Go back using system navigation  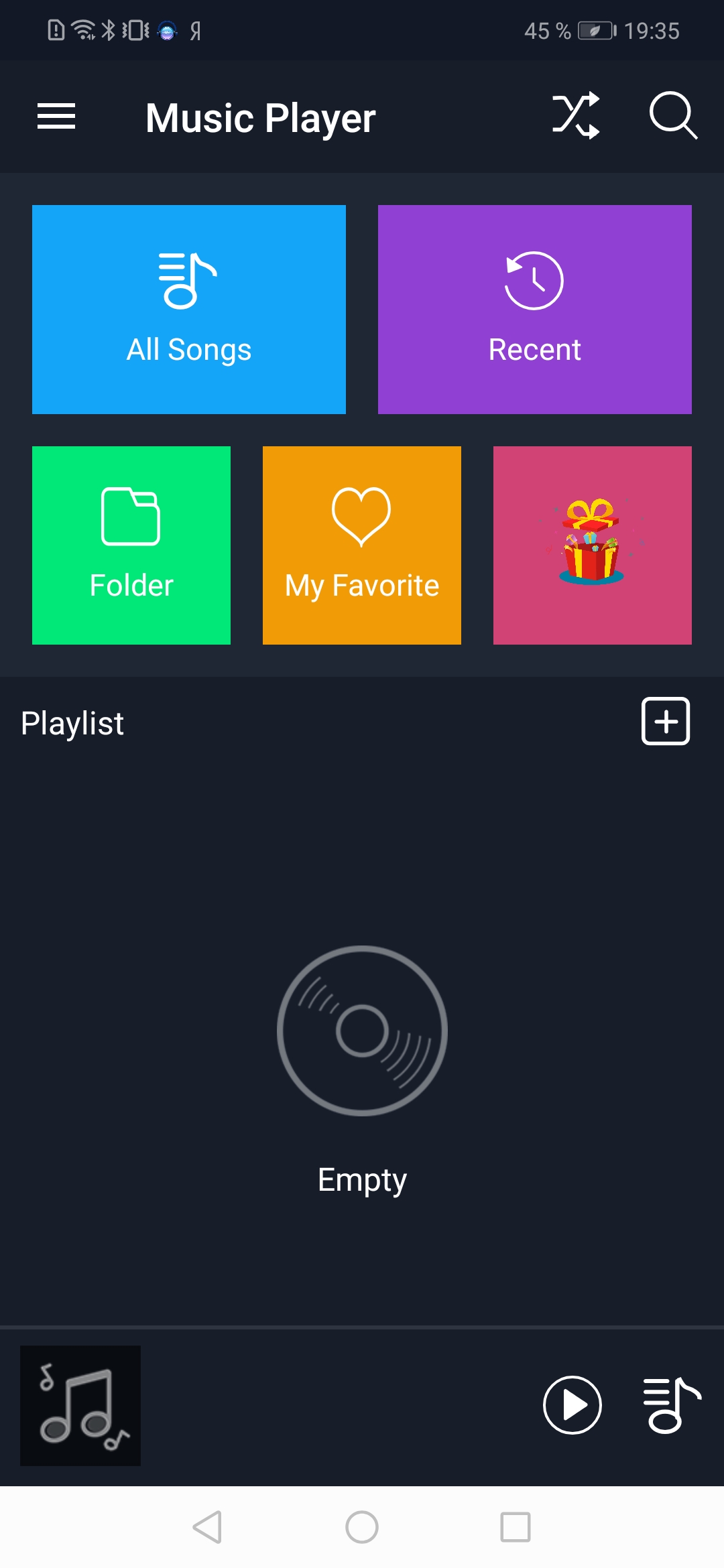coord(208,1527)
